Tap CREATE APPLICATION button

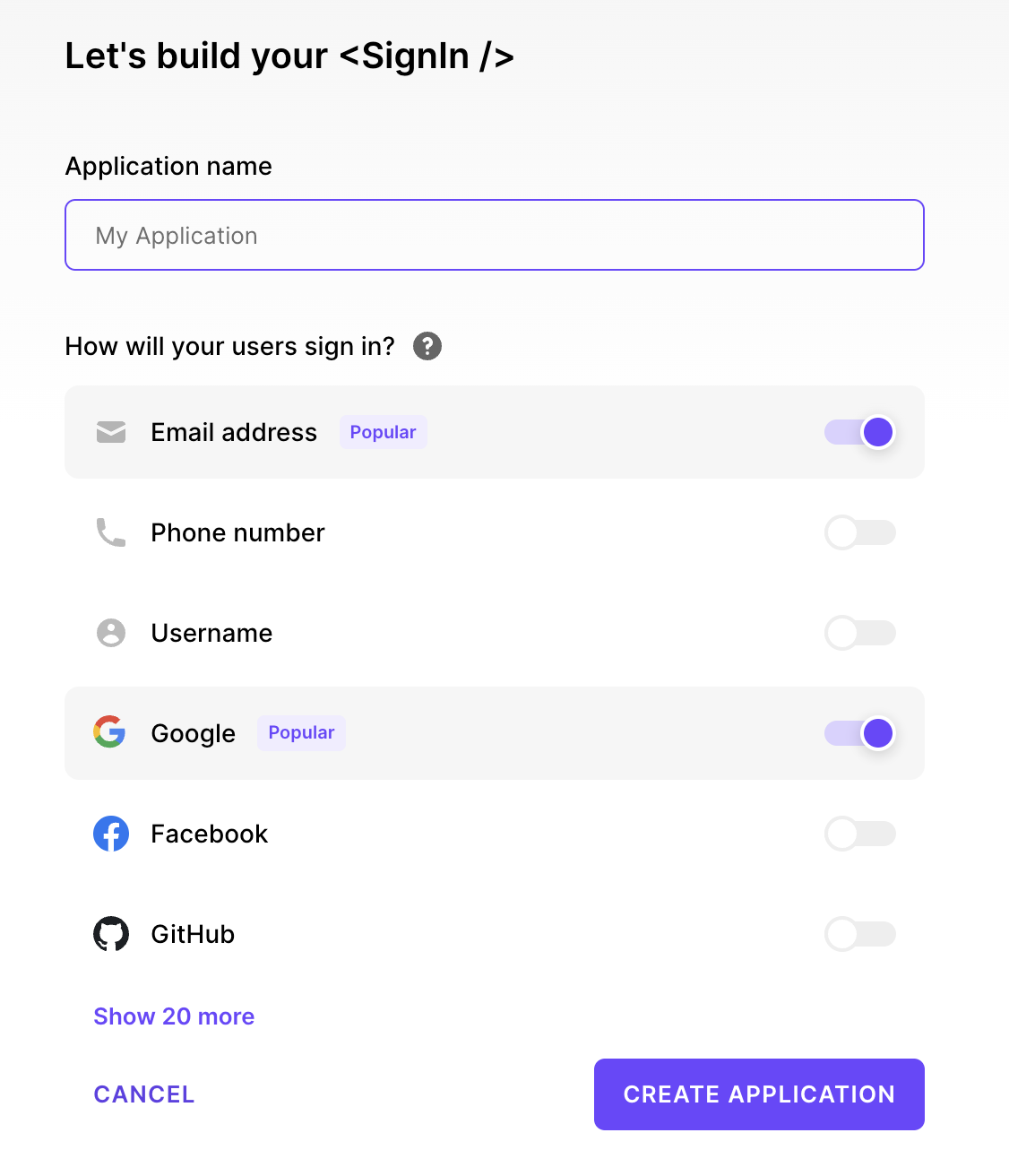click(759, 1094)
